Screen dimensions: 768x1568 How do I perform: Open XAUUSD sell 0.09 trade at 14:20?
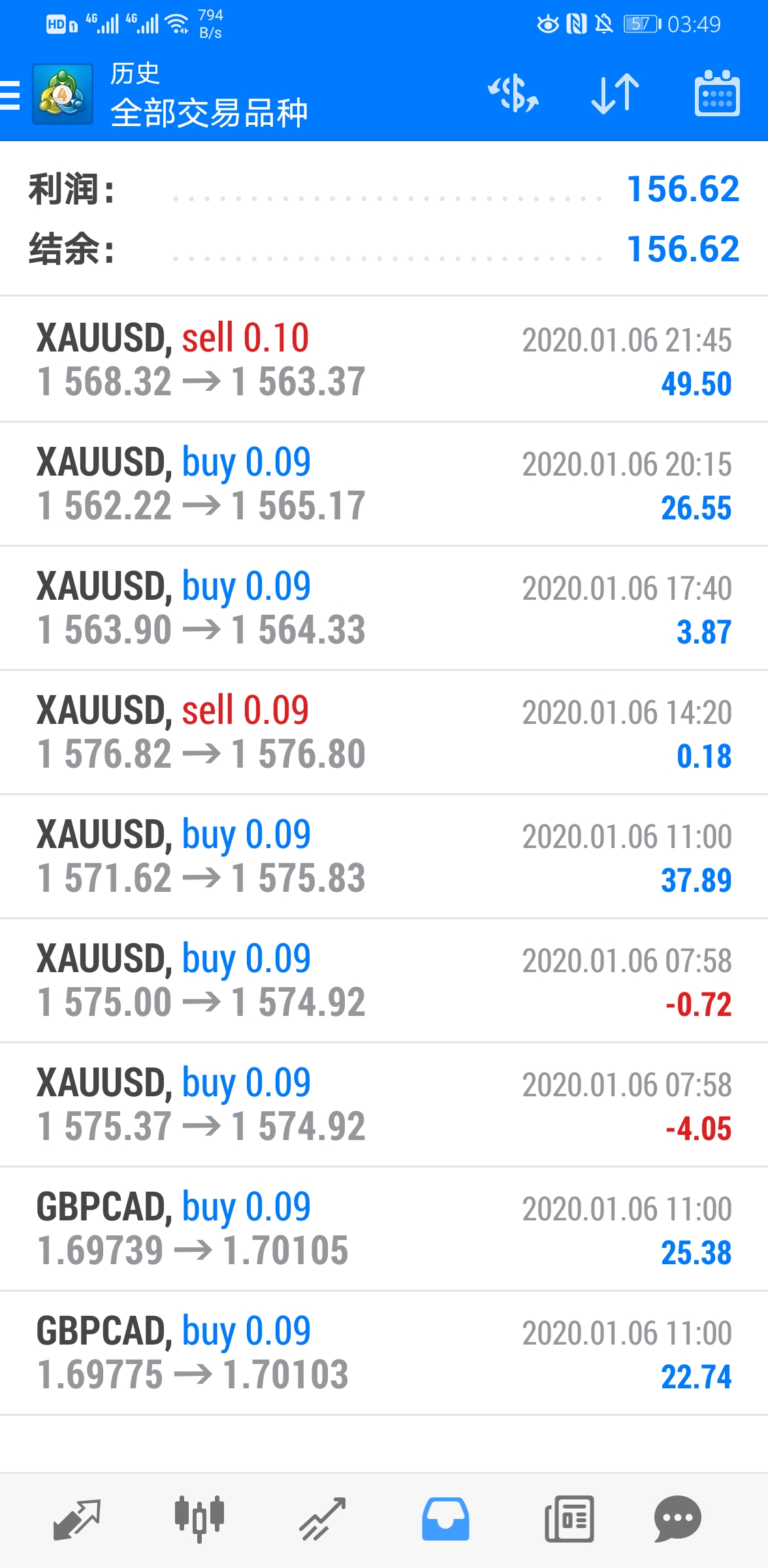[384, 732]
